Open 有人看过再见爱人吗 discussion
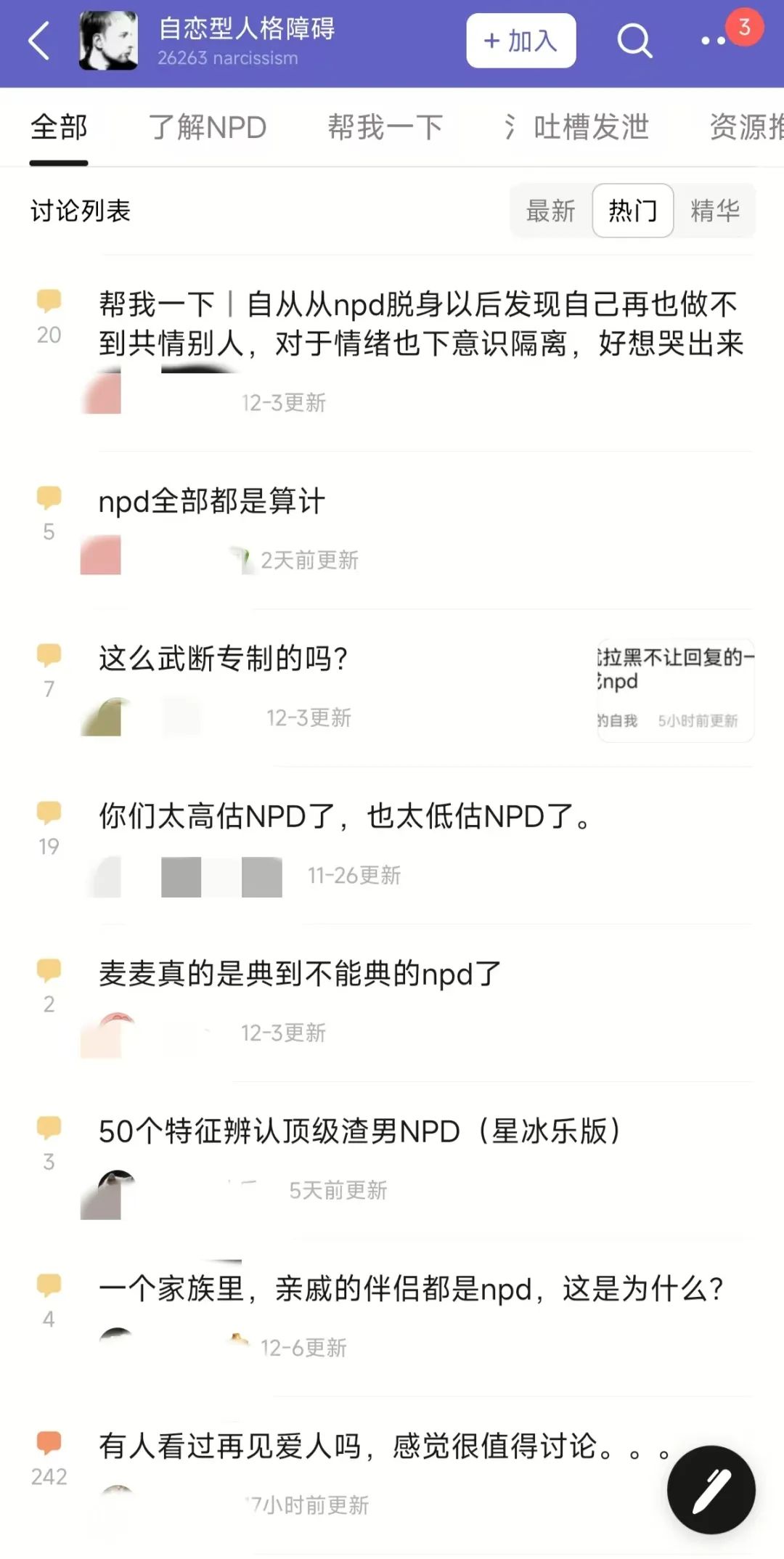The height and width of the screenshot is (1559, 784). pyautogui.click(x=385, y=1446)
